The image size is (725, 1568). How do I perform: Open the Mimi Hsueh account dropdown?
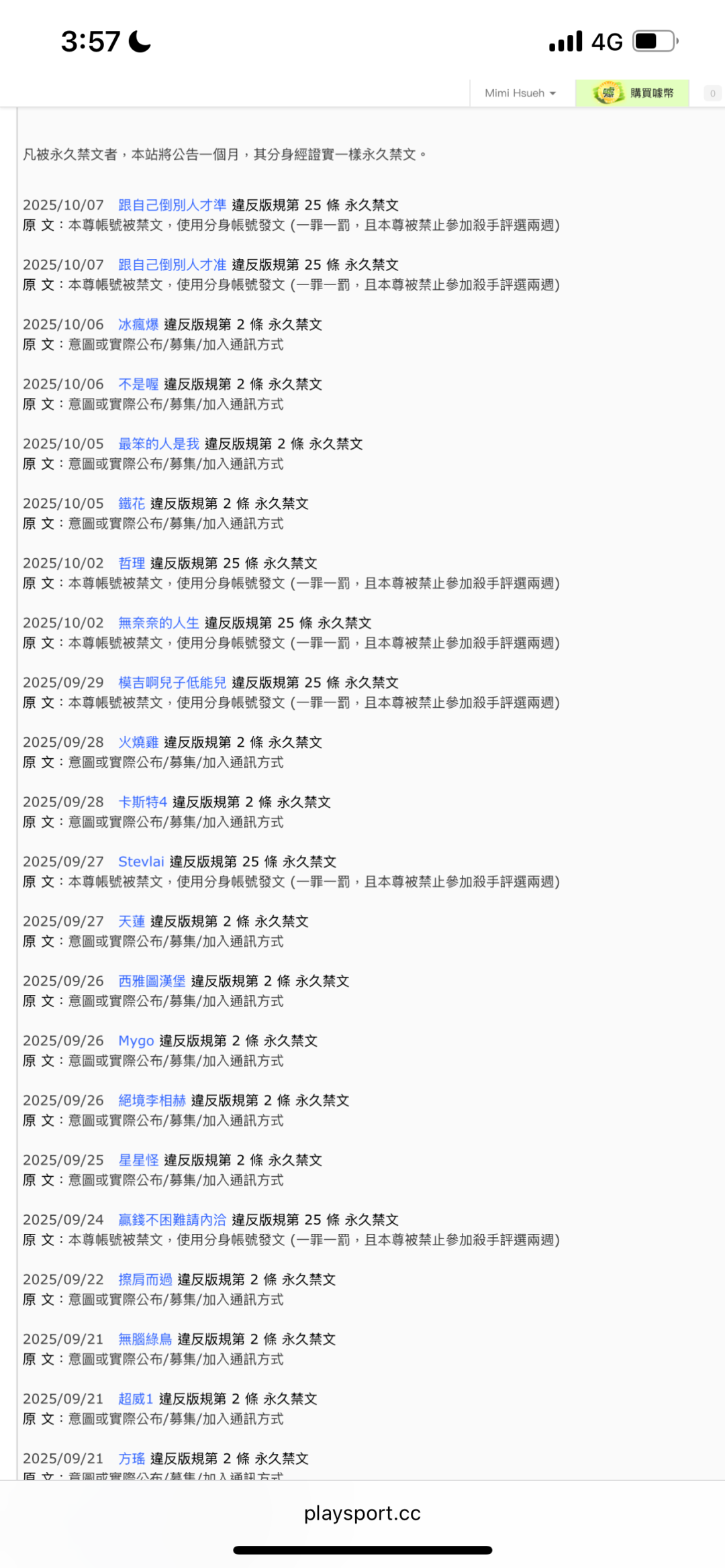[520, 93]
